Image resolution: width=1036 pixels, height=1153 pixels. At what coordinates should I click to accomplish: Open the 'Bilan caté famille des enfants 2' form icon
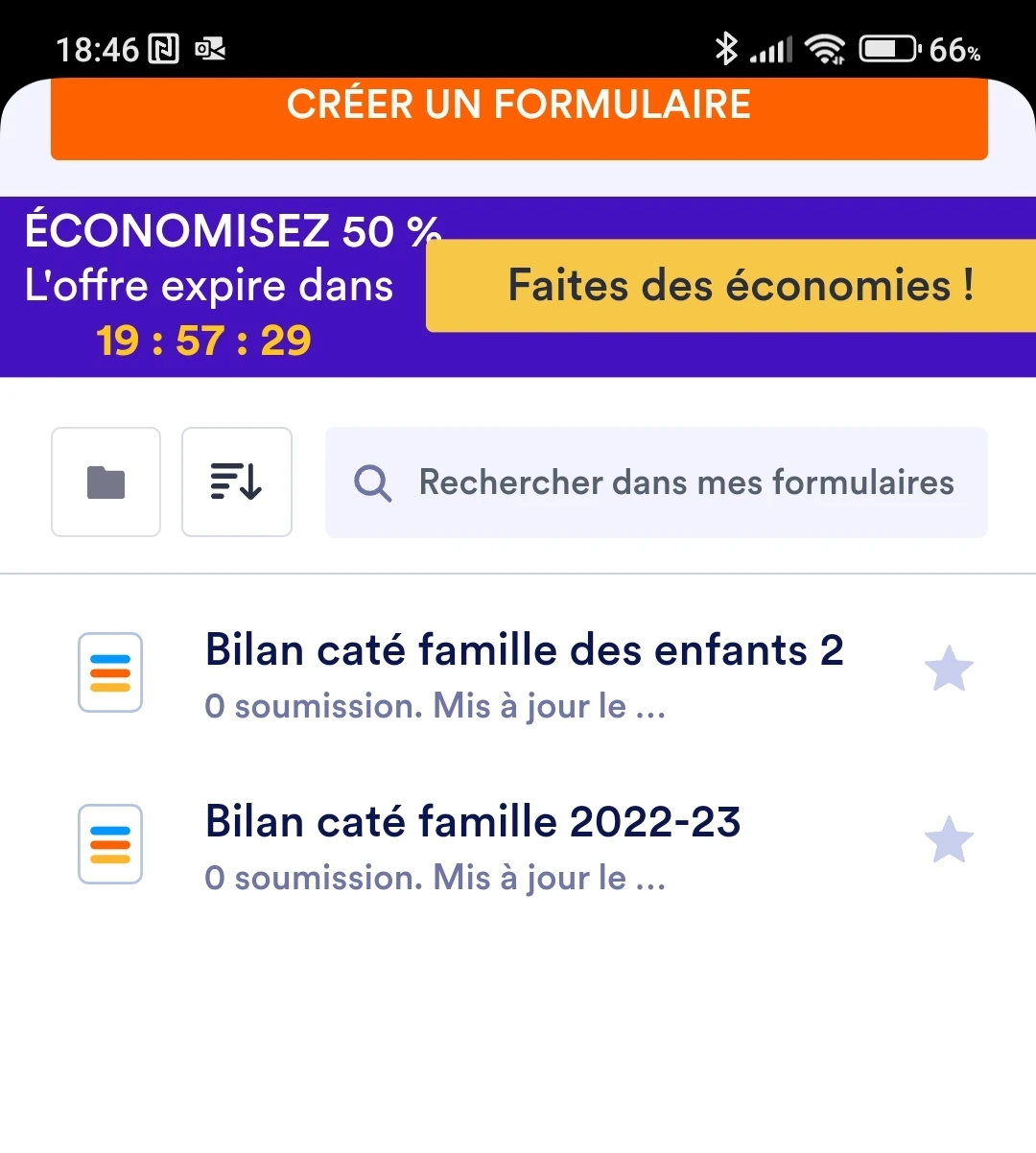(x=109, y=671)
